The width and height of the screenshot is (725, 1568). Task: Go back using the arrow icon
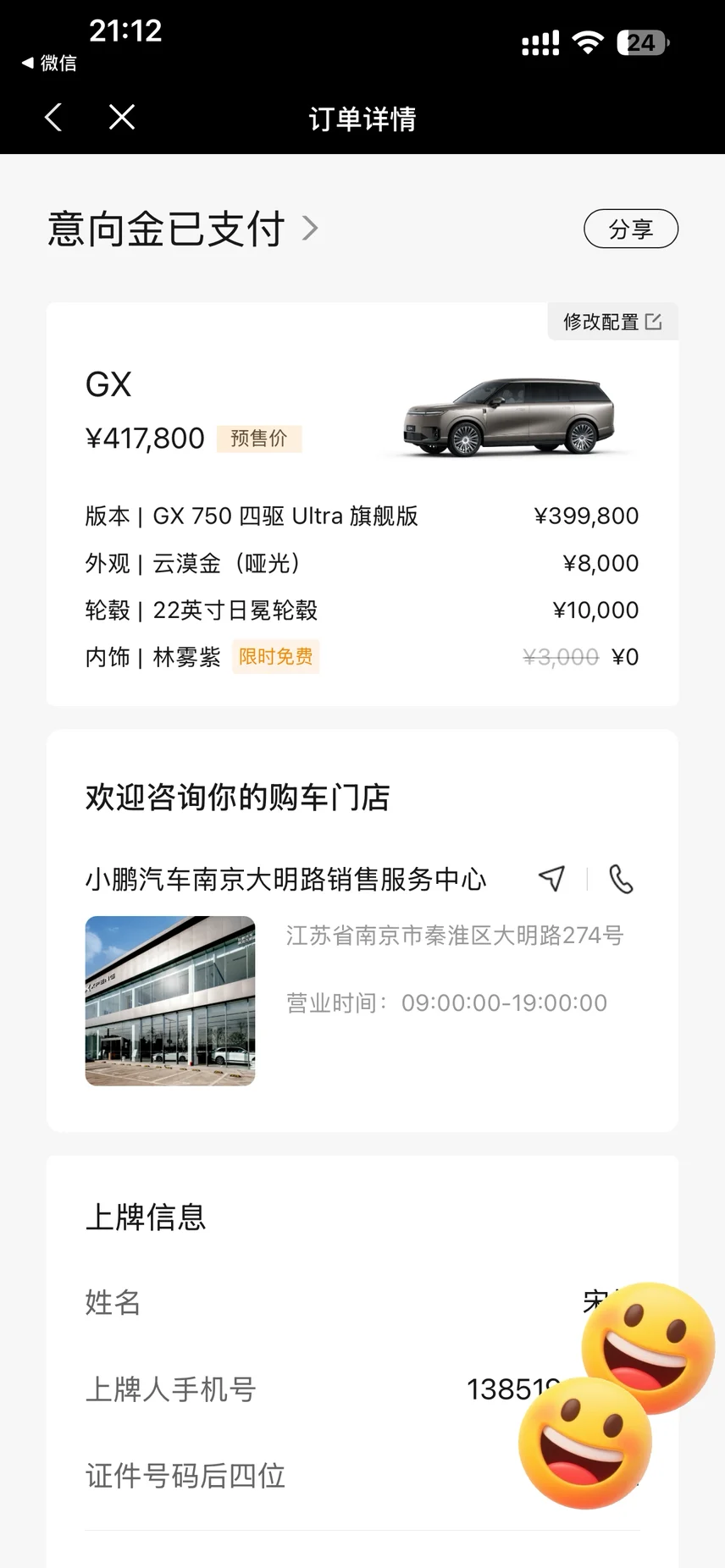click(53, 118)
